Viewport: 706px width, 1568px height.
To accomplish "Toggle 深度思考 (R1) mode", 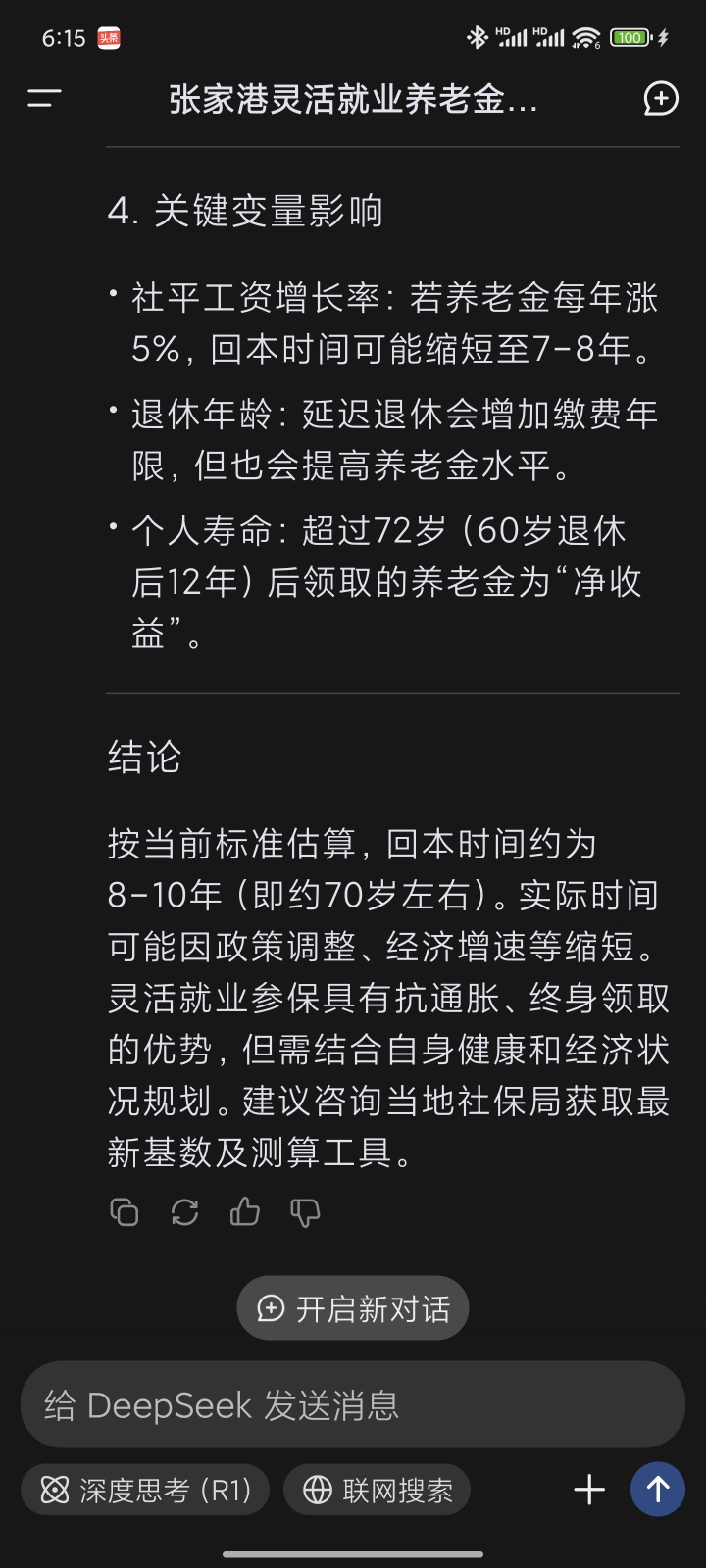I will (145, 1491).
